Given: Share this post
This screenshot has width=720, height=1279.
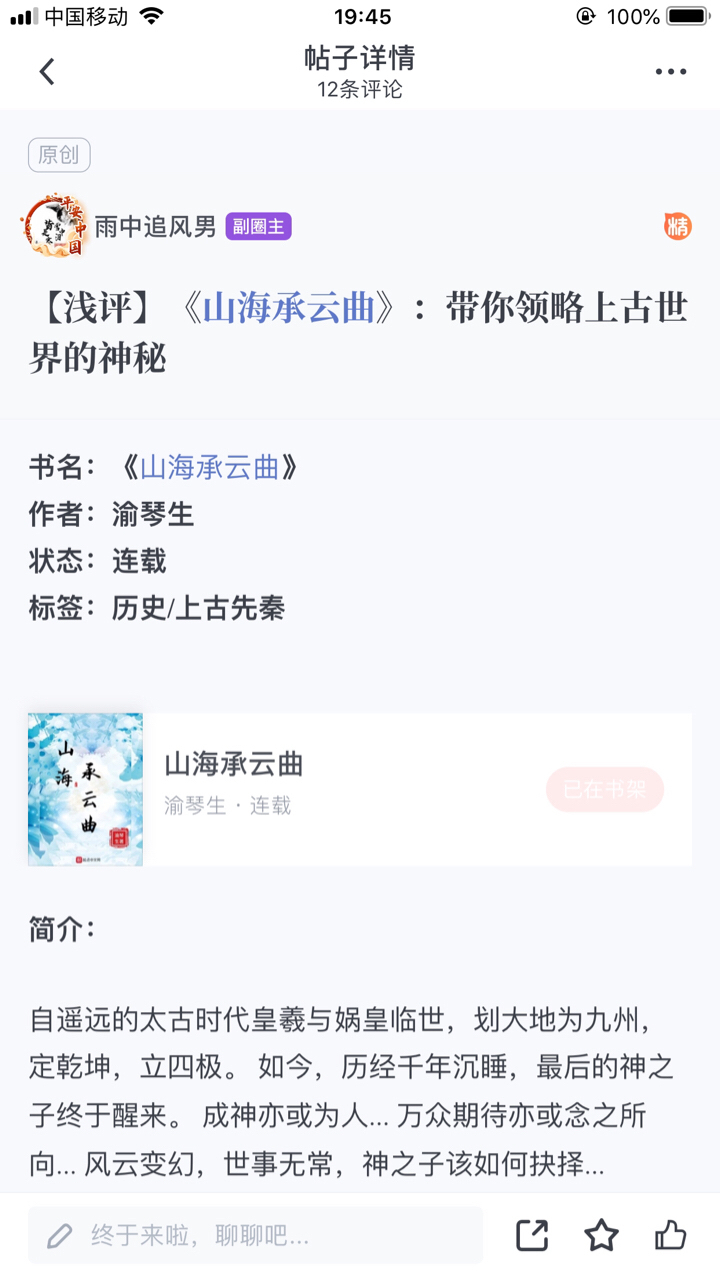Looking at the screenshot, I should 532,1236.
